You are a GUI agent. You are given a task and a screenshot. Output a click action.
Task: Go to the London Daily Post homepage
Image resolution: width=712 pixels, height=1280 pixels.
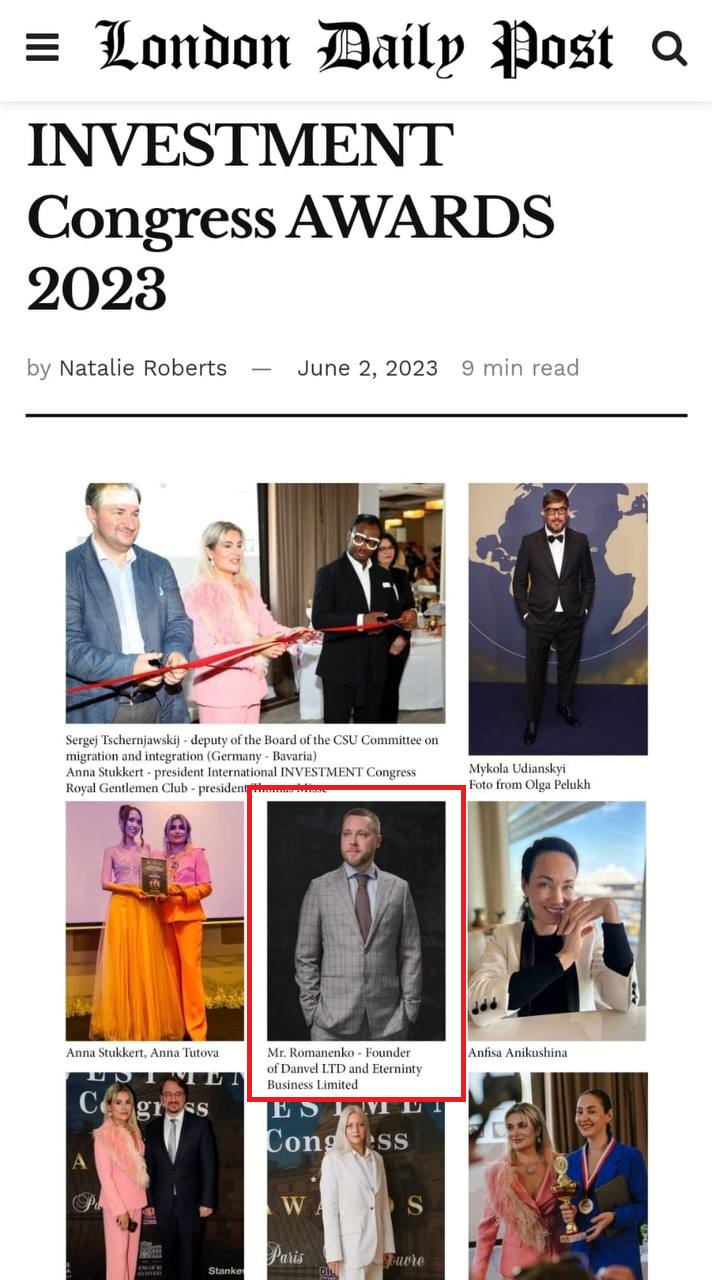(355, 47)
